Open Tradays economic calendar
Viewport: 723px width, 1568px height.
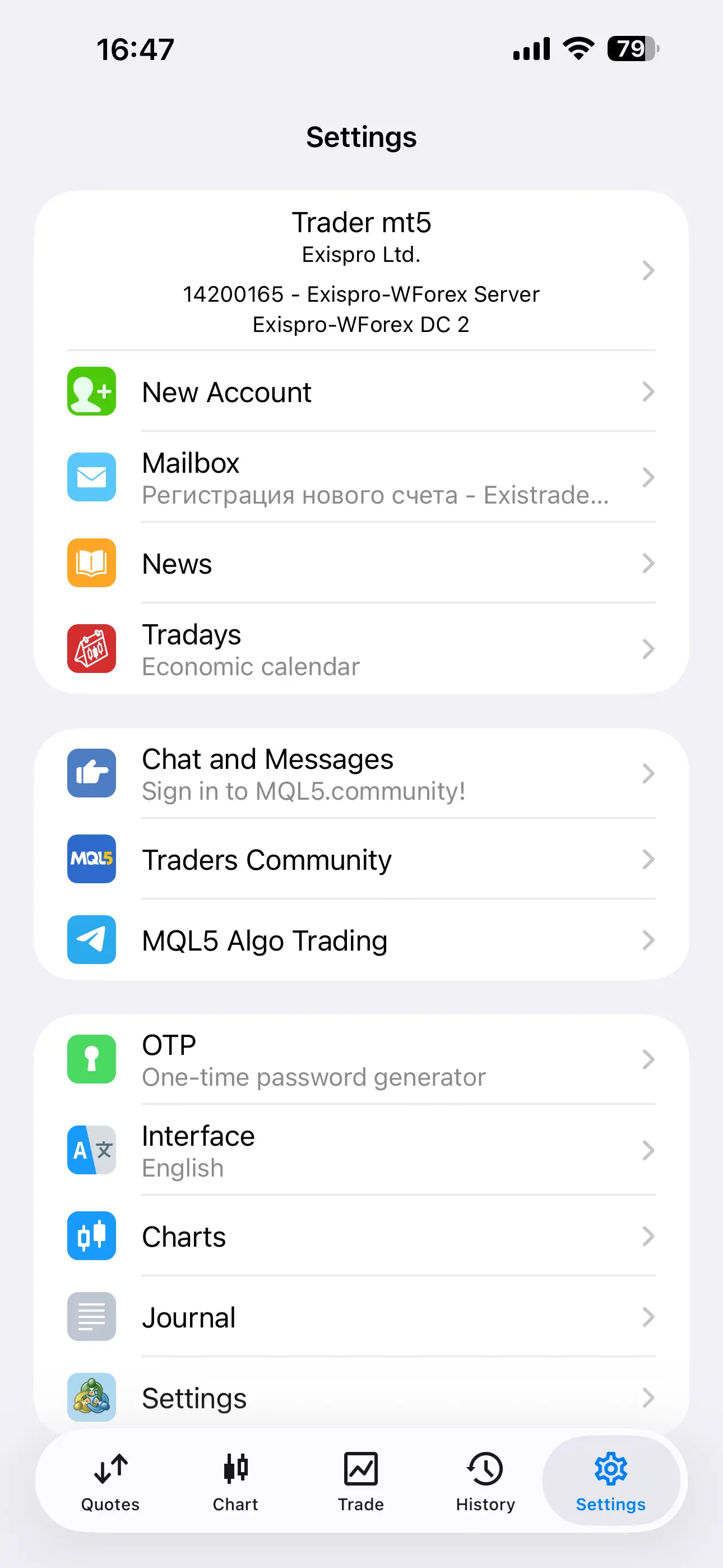[361, 649]
